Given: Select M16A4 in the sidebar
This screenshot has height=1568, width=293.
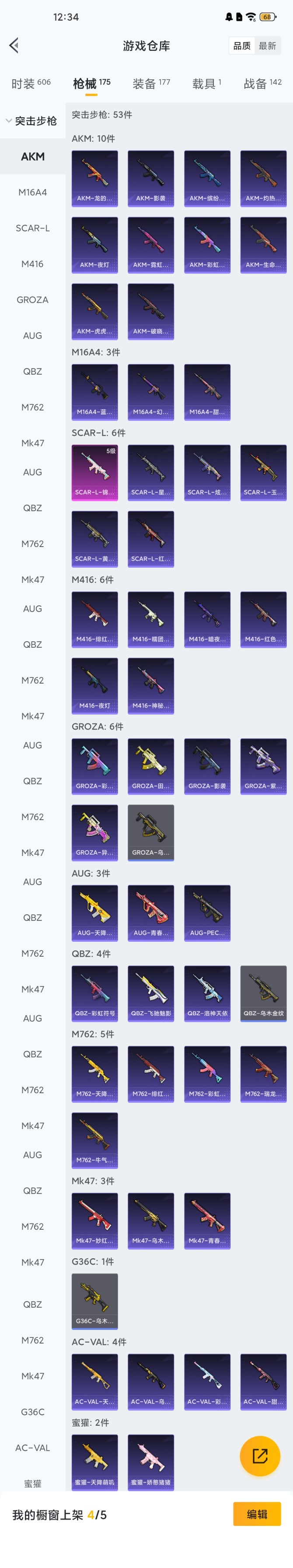Looking at the screenshot, I should pyautogui.click(x=33, y=193).
